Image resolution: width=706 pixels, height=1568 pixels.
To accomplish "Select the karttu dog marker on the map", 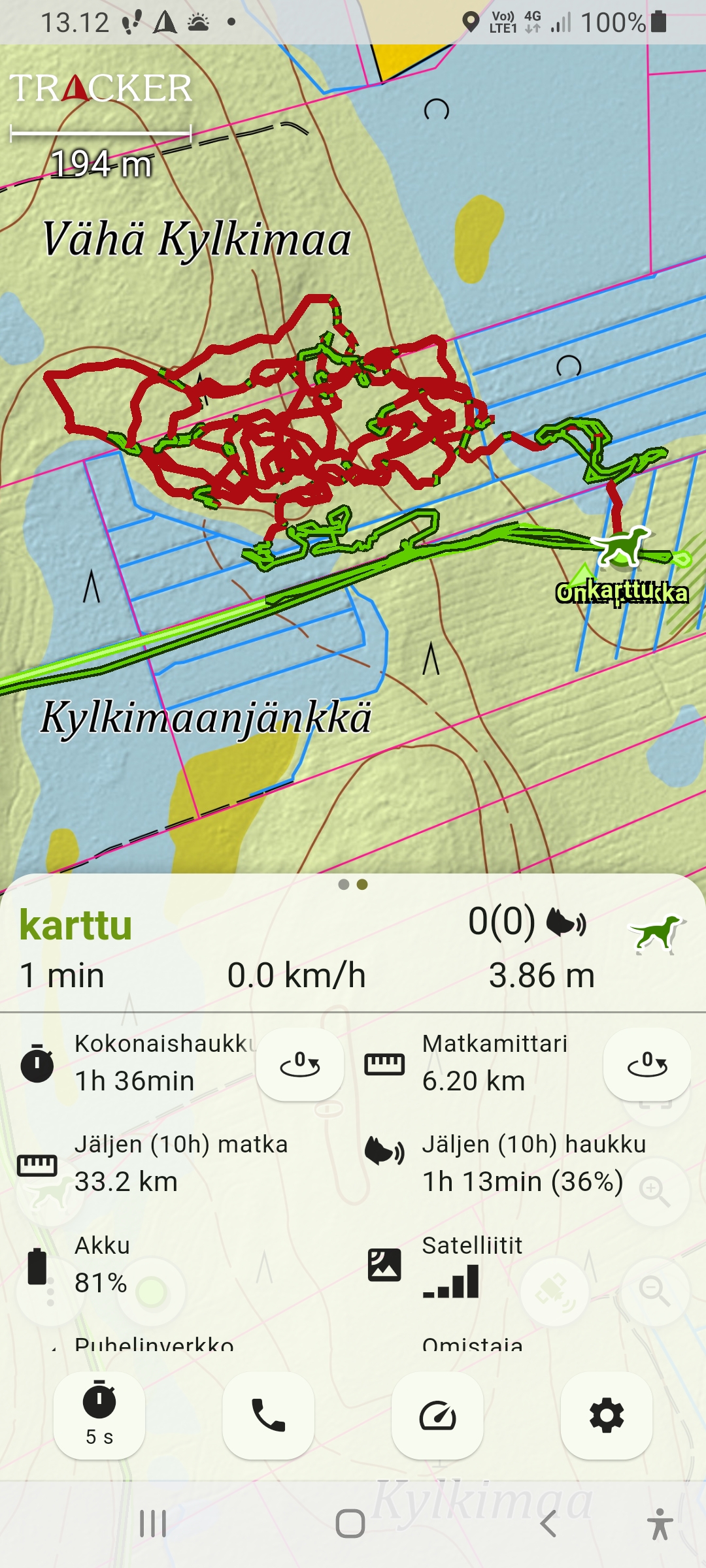I will tap(620, 546).
